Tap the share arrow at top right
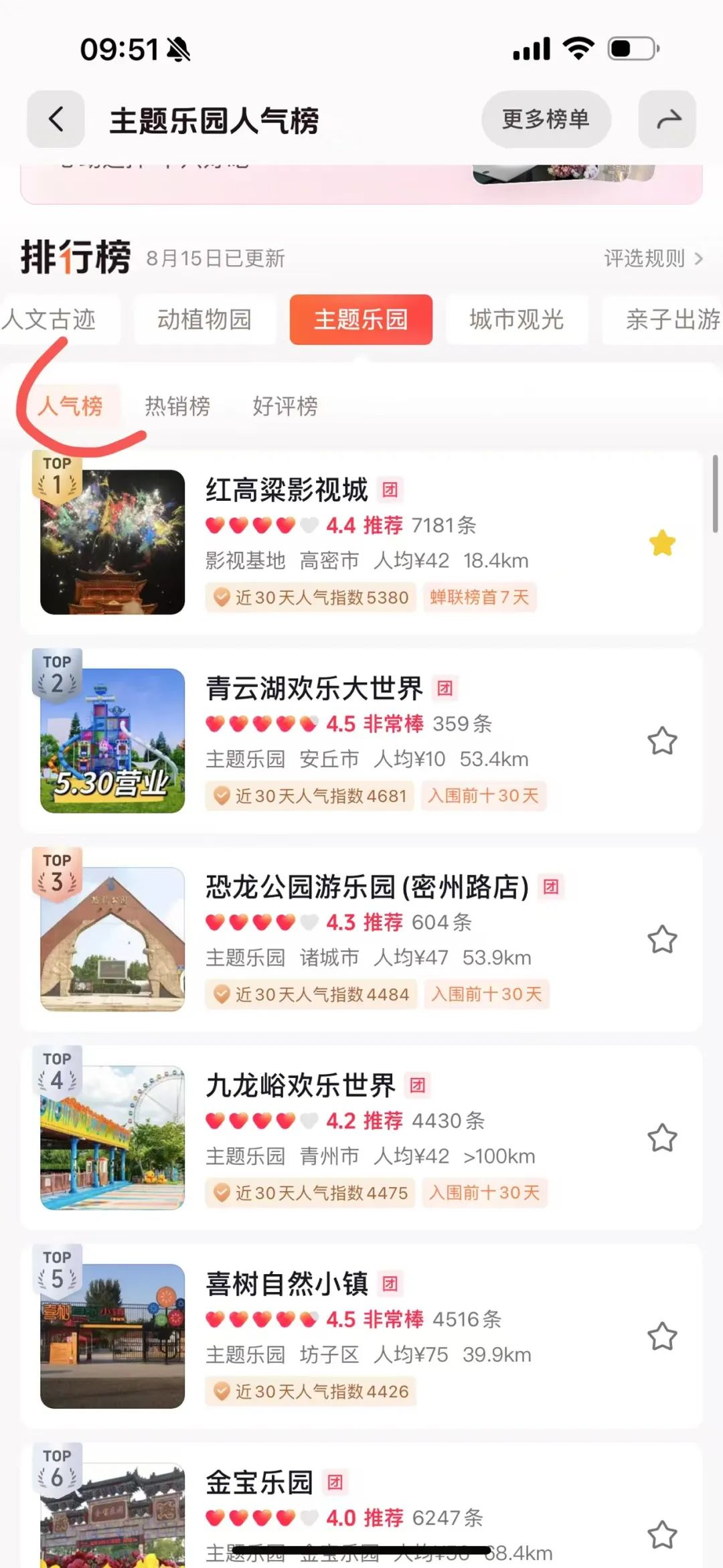Viewport: 723px width, 1568px height. click(x=667, y=119)
